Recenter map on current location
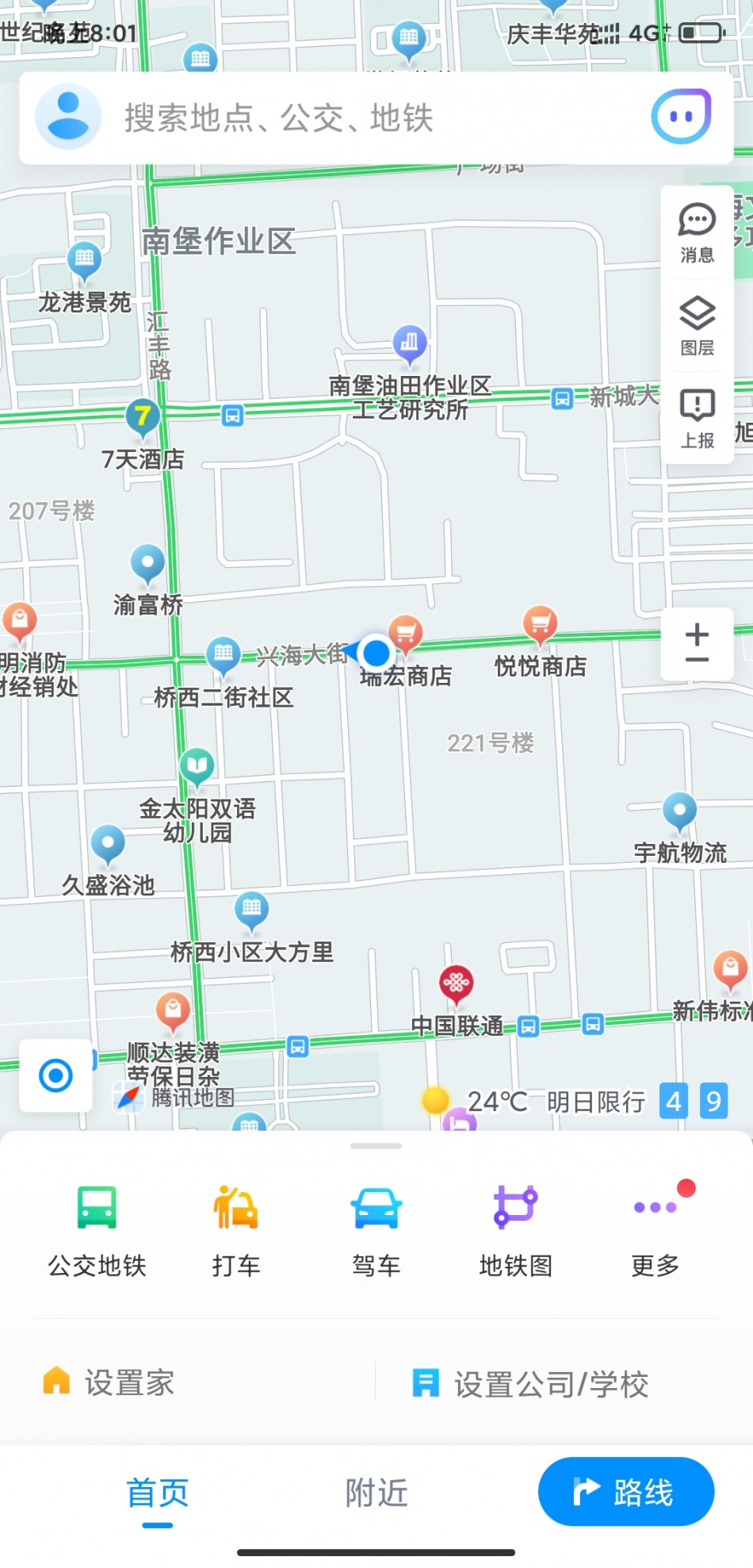 (x=55, y=1075)
